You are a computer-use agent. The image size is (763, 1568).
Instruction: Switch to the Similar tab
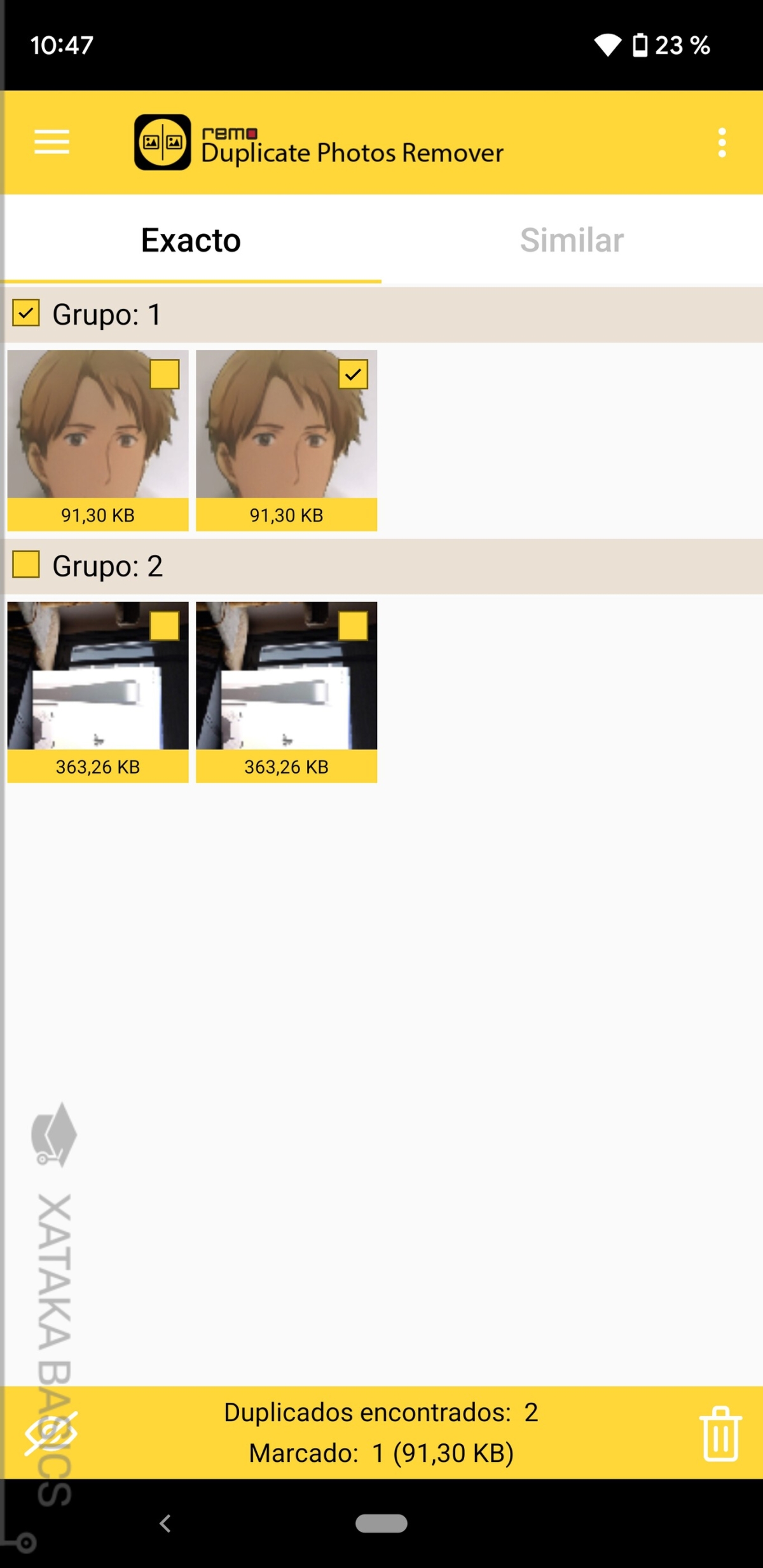coord(572,240)
